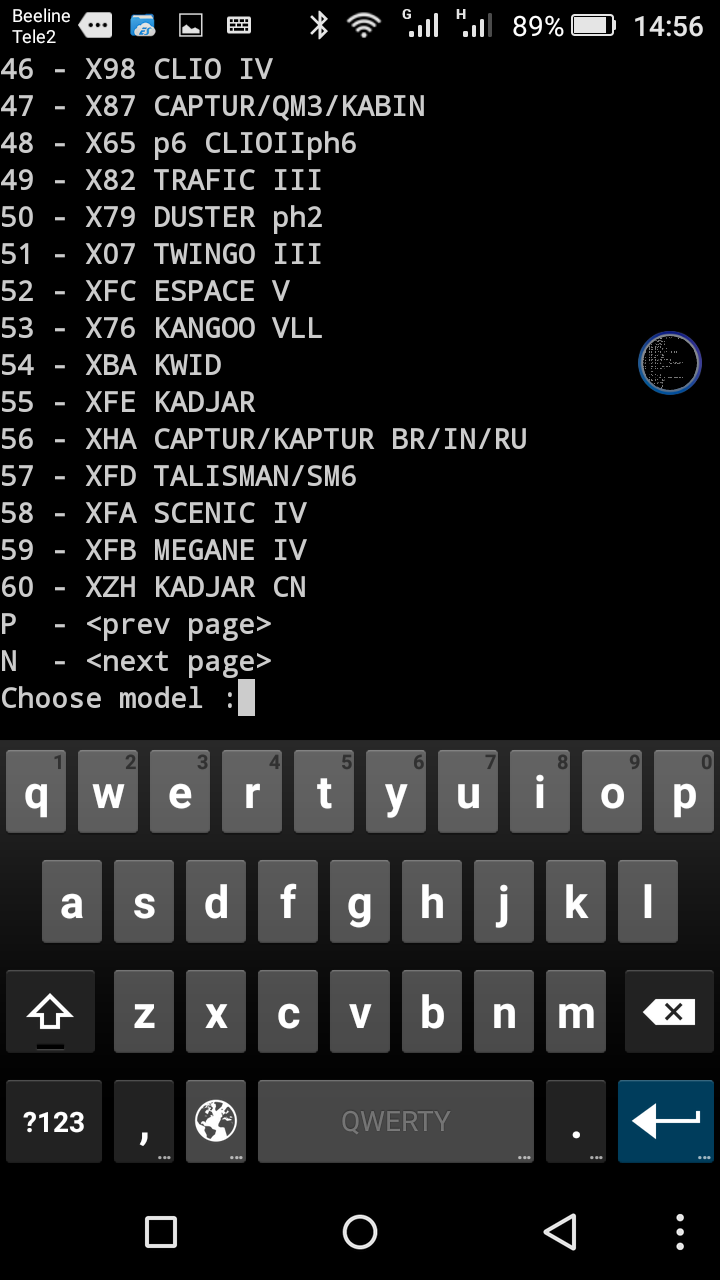
Task: Hit the backspace key
Action: [669, 1012]
